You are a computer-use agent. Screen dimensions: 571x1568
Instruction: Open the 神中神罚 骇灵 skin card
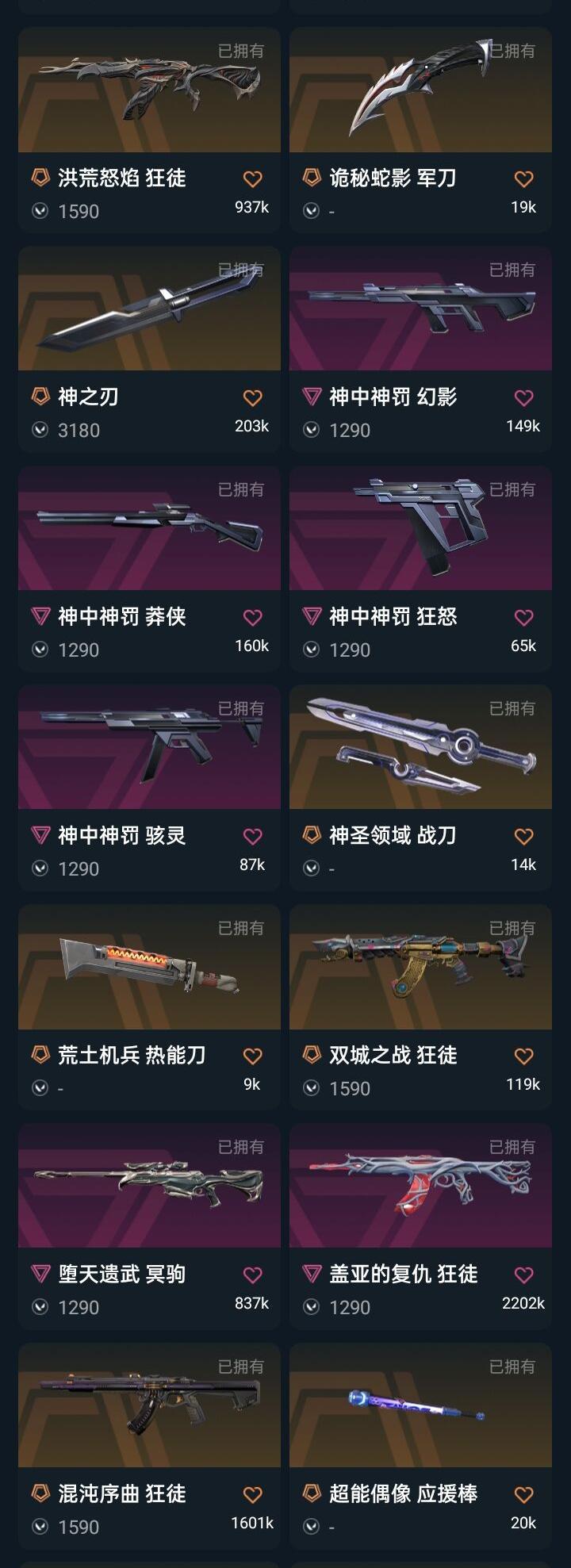click(149, 788)
